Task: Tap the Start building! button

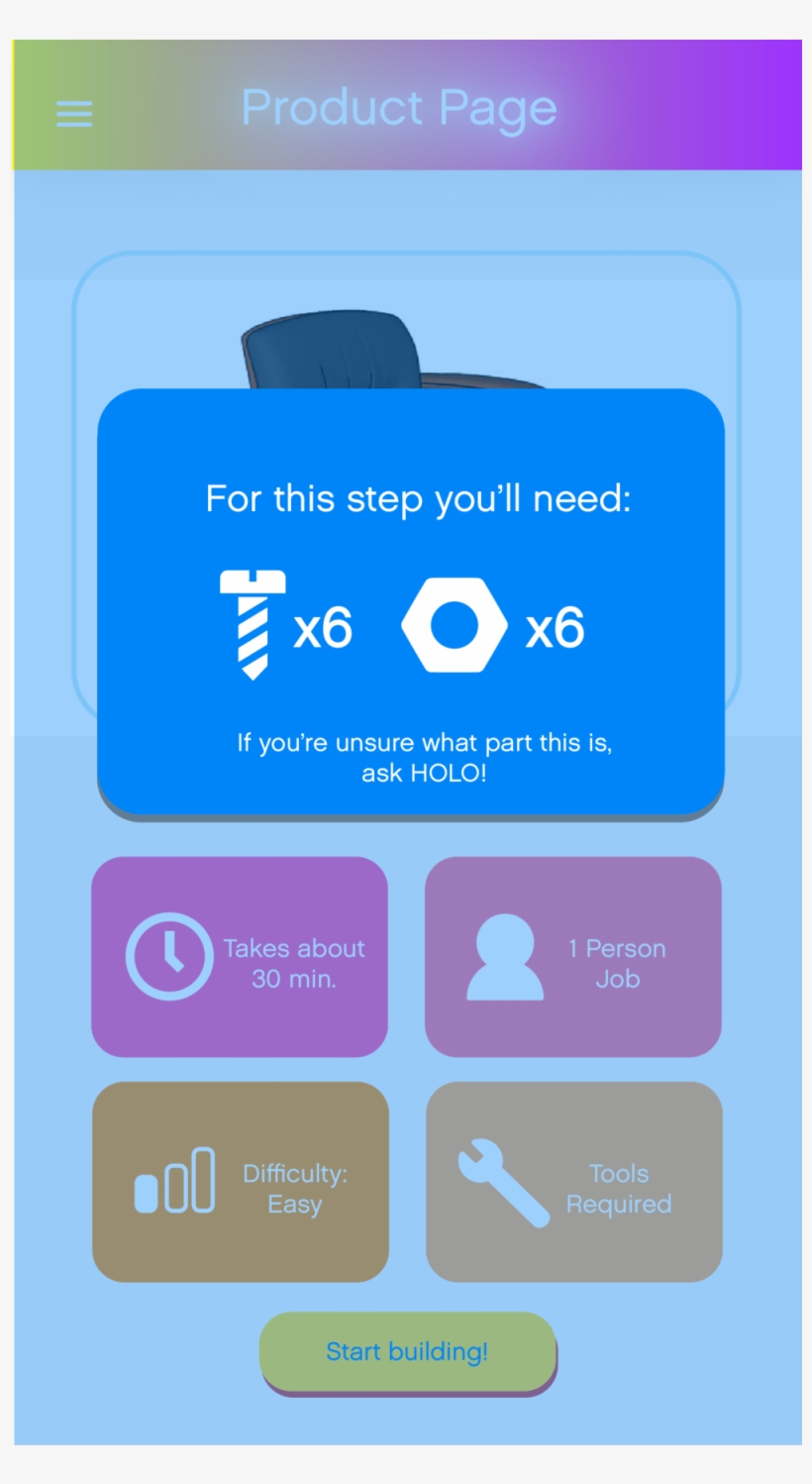Action: click(407, 1351)
